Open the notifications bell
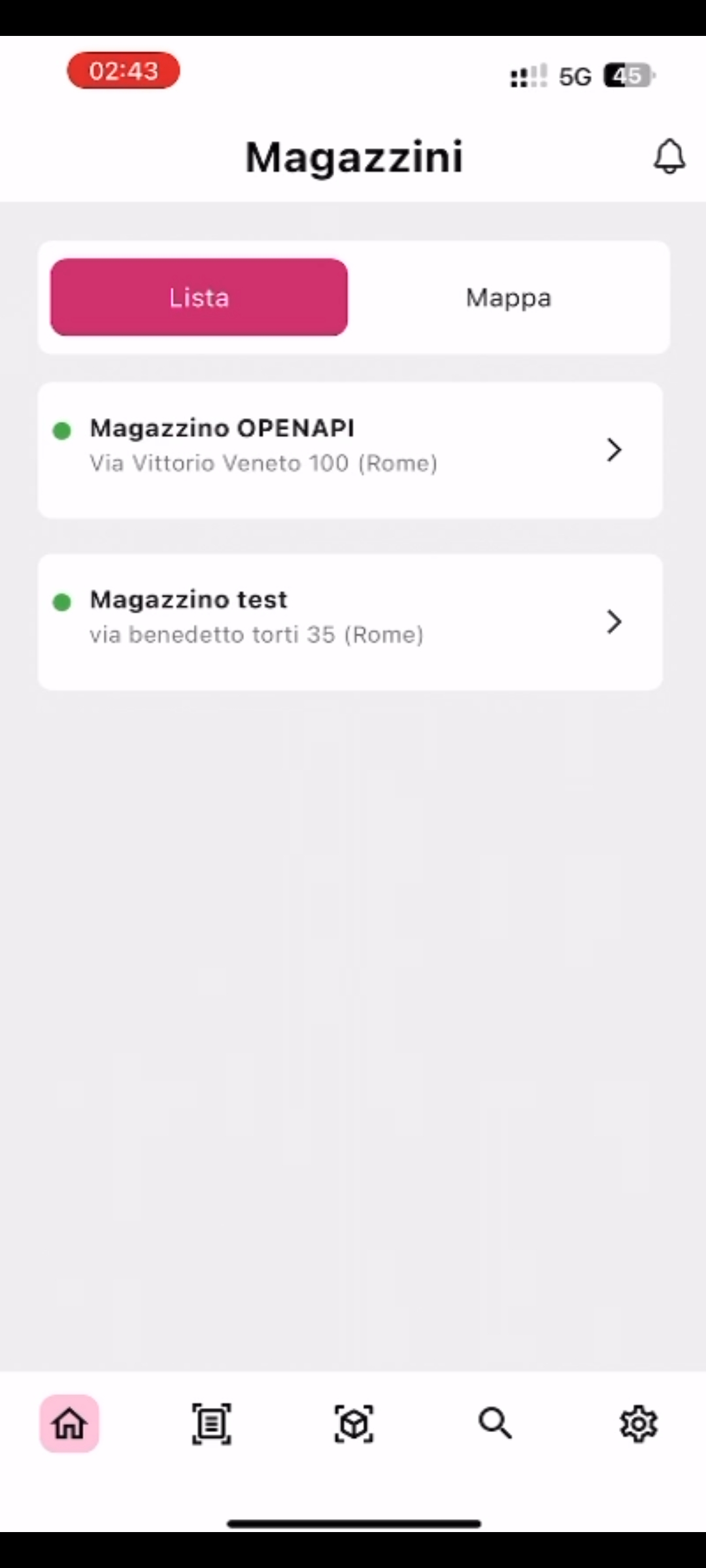 pos(669,156)
